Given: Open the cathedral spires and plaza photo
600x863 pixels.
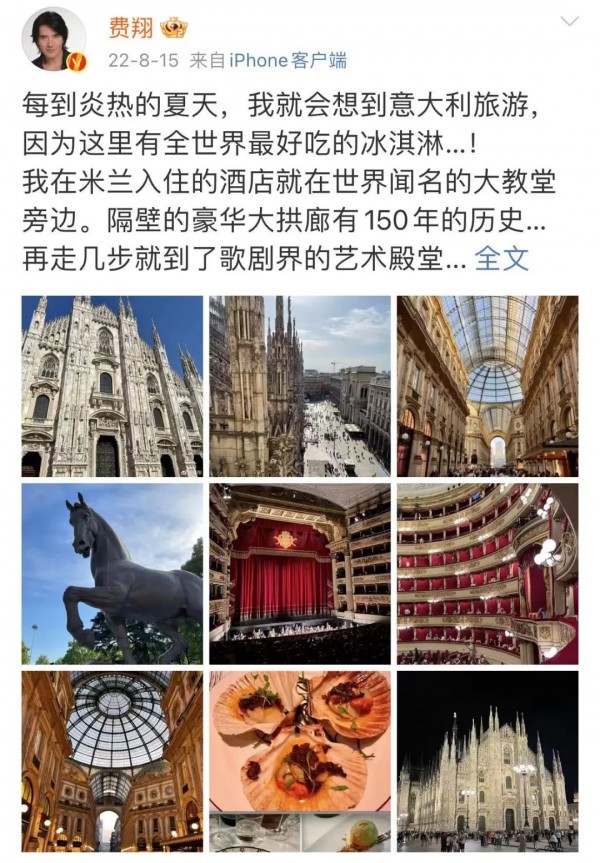Looking at the screenshot, I should click(x=300, y=386).
